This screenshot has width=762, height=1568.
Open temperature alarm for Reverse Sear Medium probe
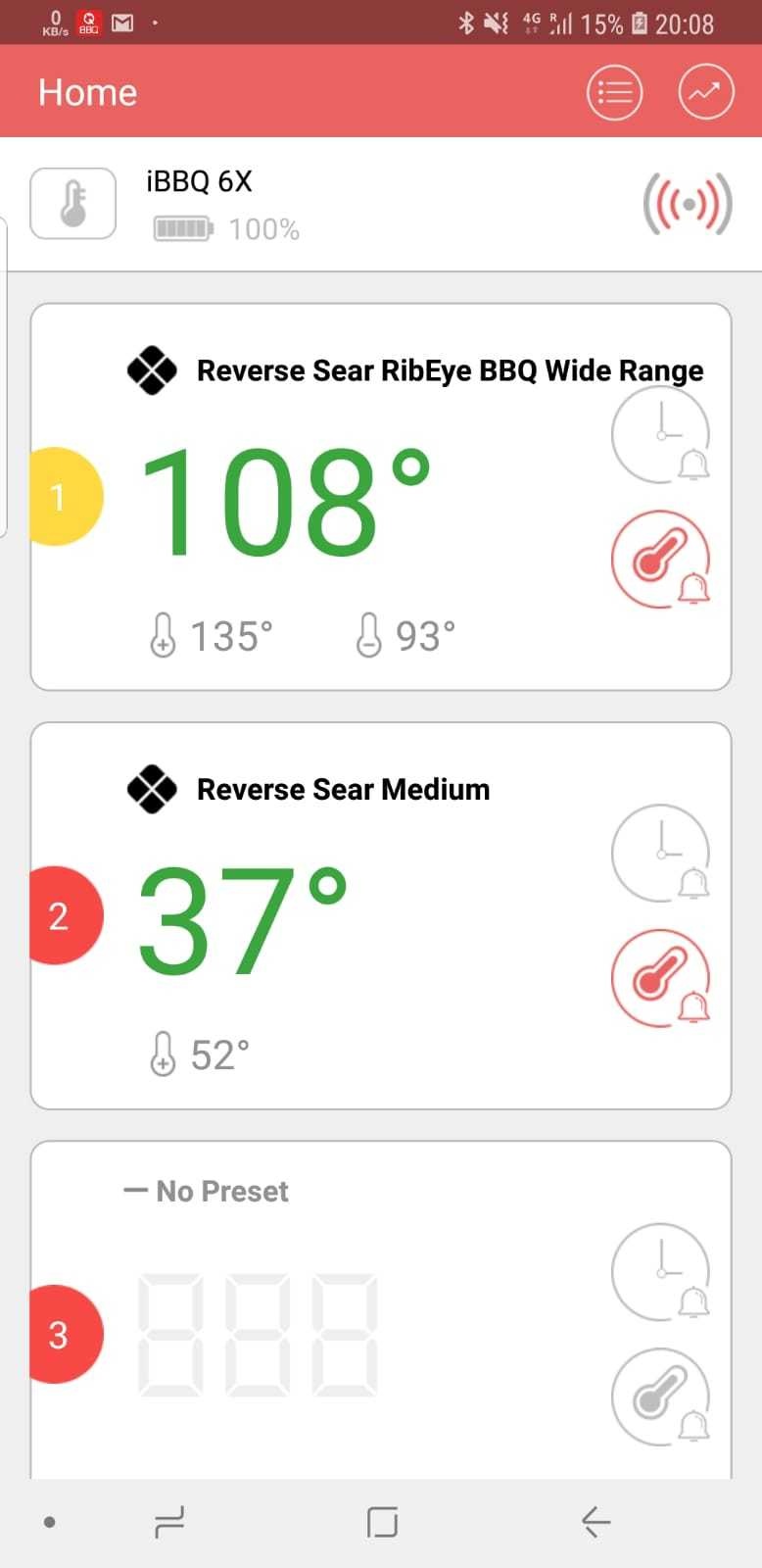click(660, 977)
